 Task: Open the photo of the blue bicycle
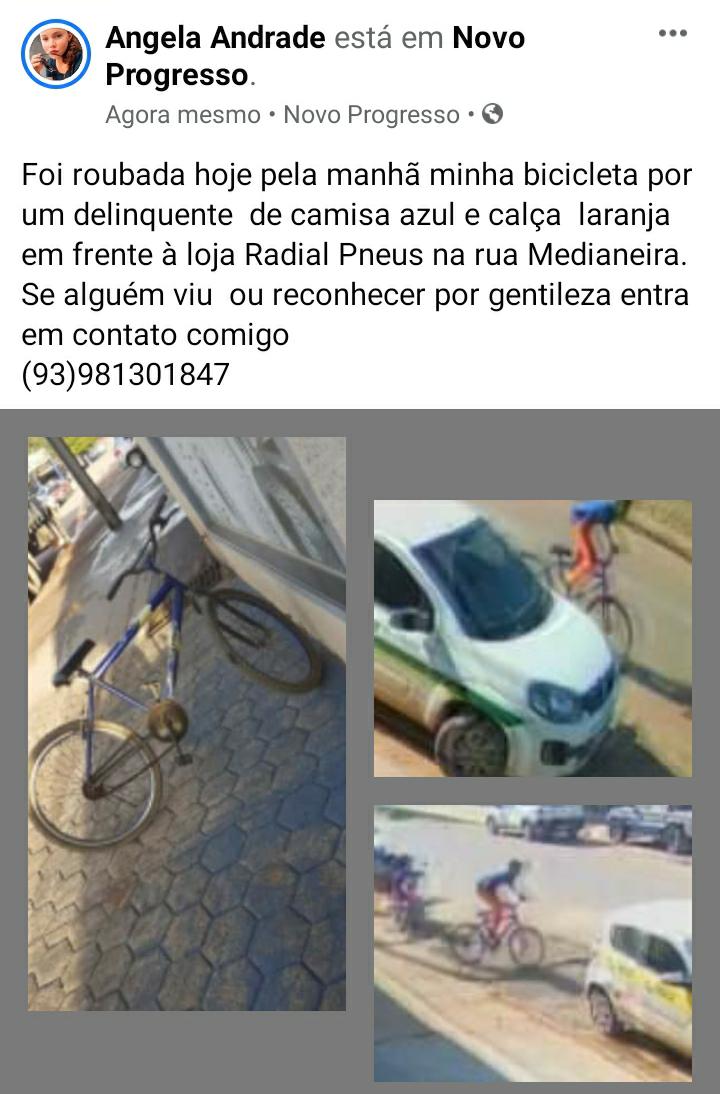187,722
